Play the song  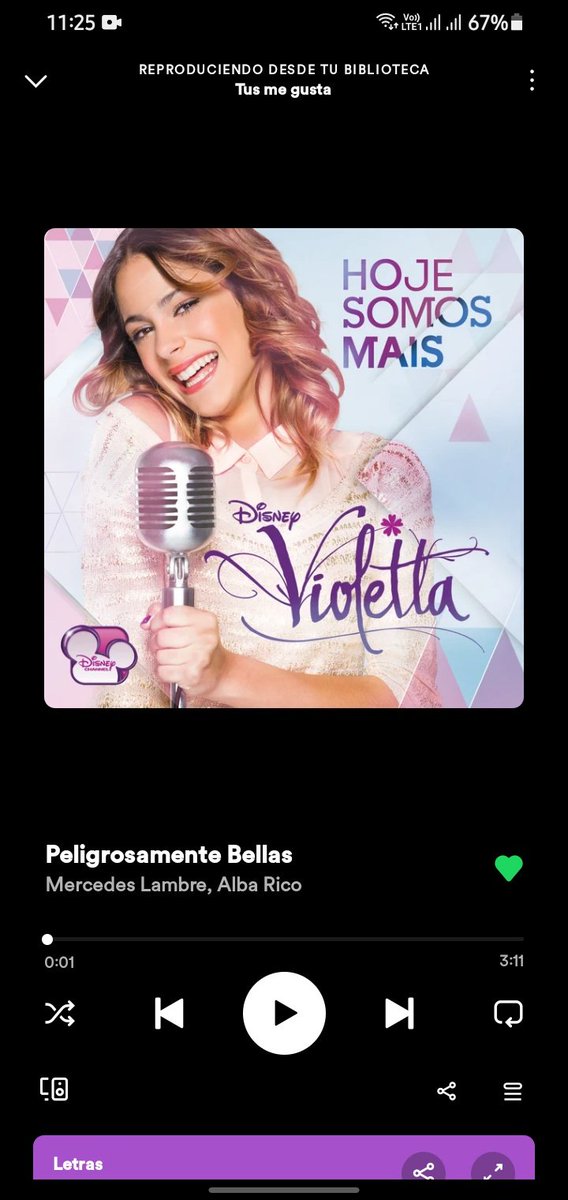pyautogui.click(x=284, y=1013)
